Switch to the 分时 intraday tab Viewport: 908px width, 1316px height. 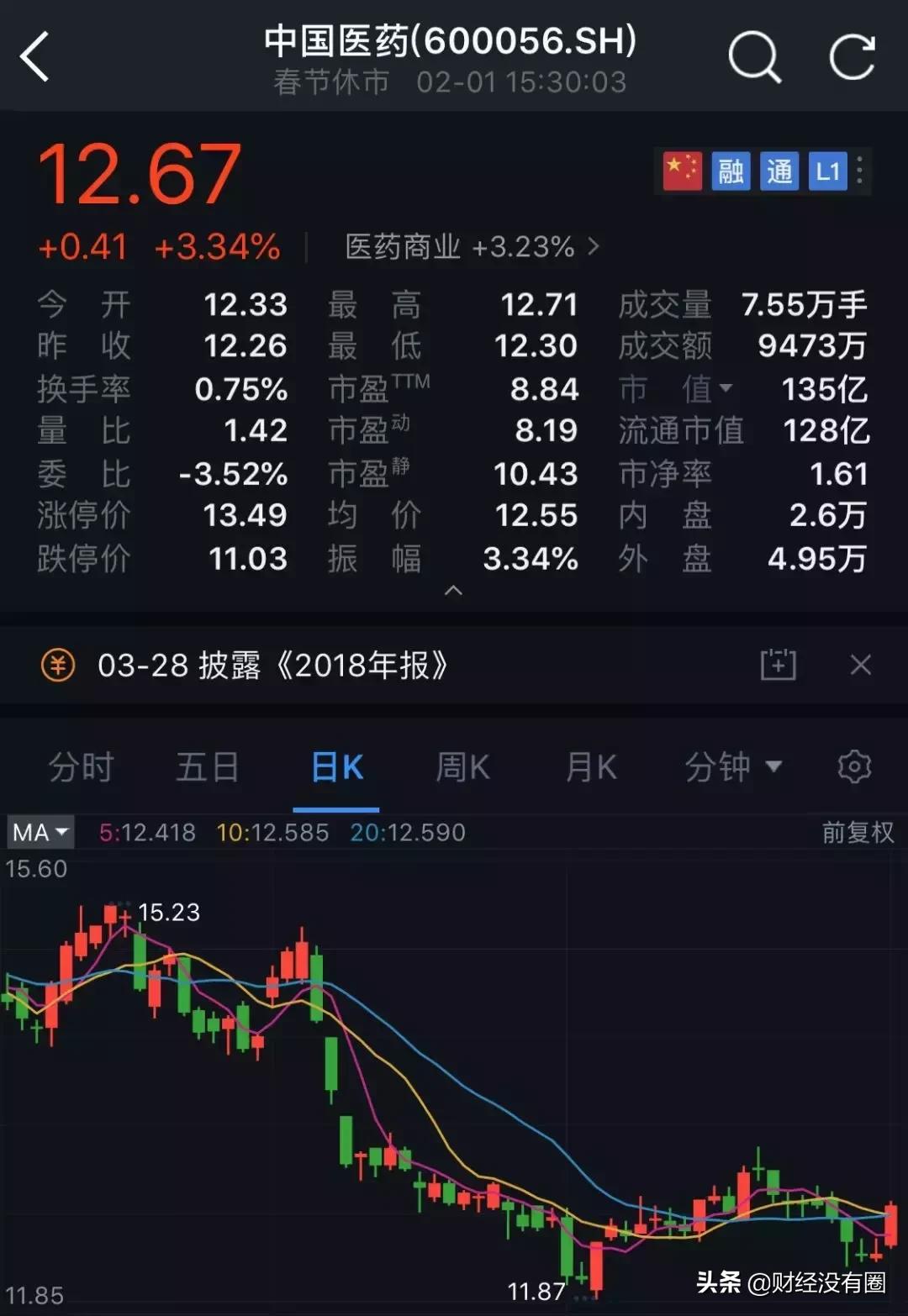[x=82, y=766]
